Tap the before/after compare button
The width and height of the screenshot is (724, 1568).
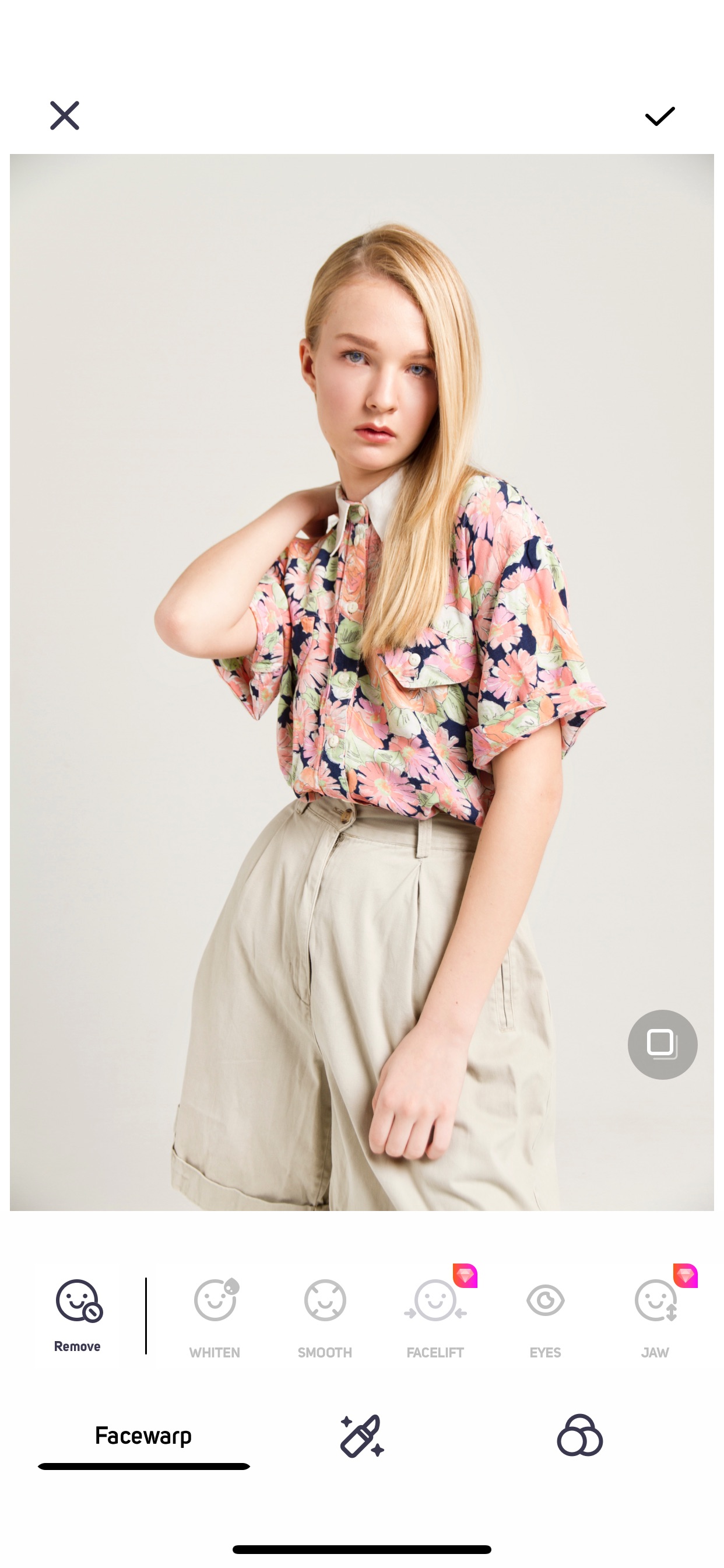coord(663,1045)
